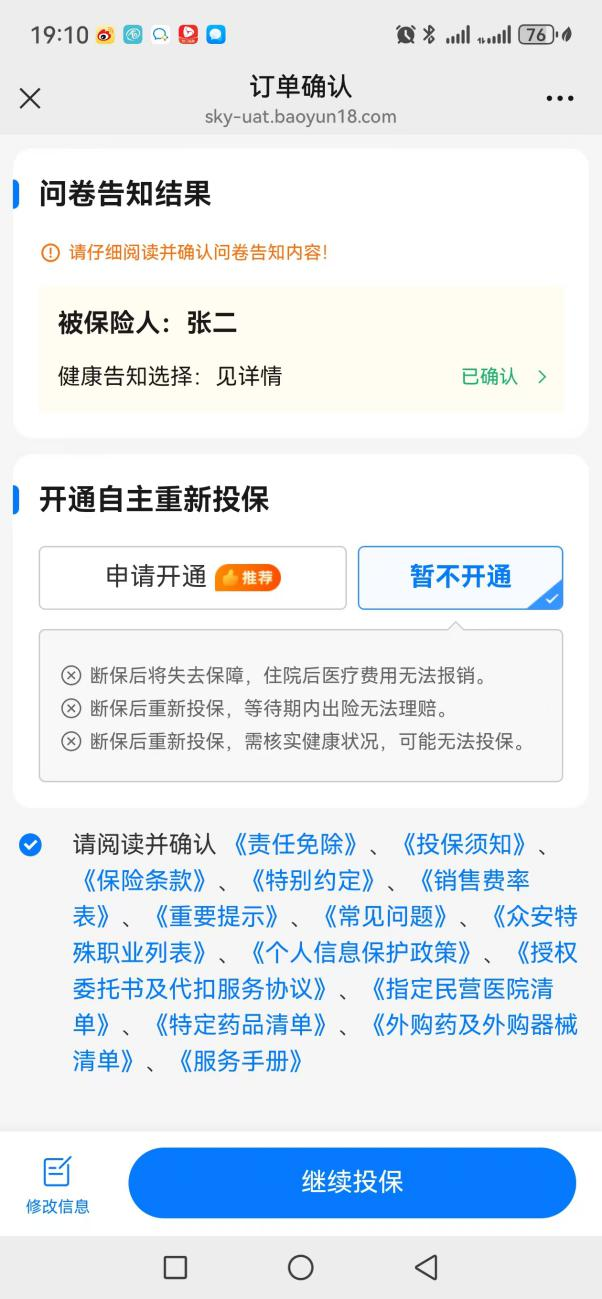The width and height of the screenshot is (602, 1299).
Task: Open 《特别约定》 link
Action: tap(313, 881)
